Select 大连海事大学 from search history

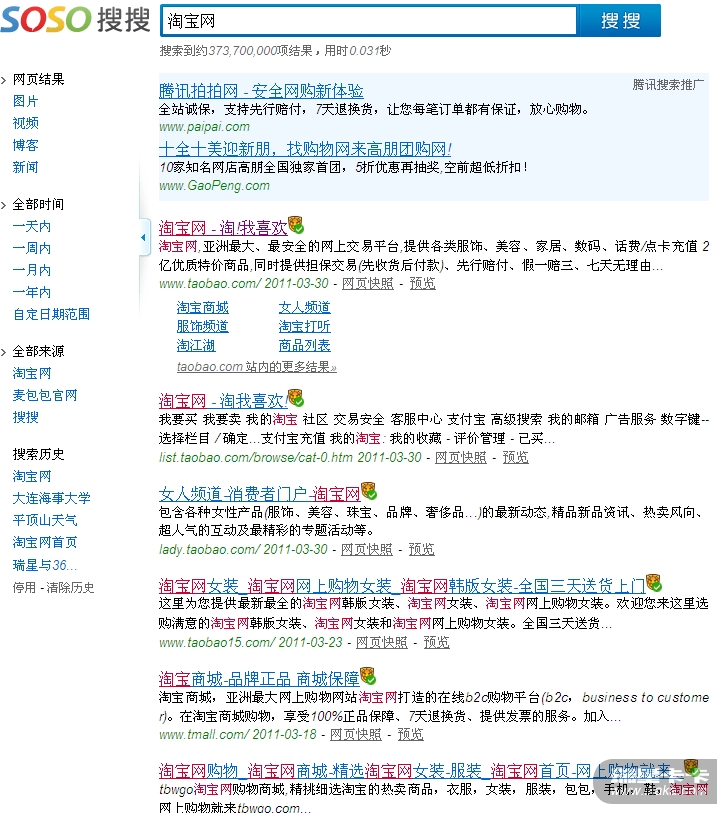coord(51,498)
